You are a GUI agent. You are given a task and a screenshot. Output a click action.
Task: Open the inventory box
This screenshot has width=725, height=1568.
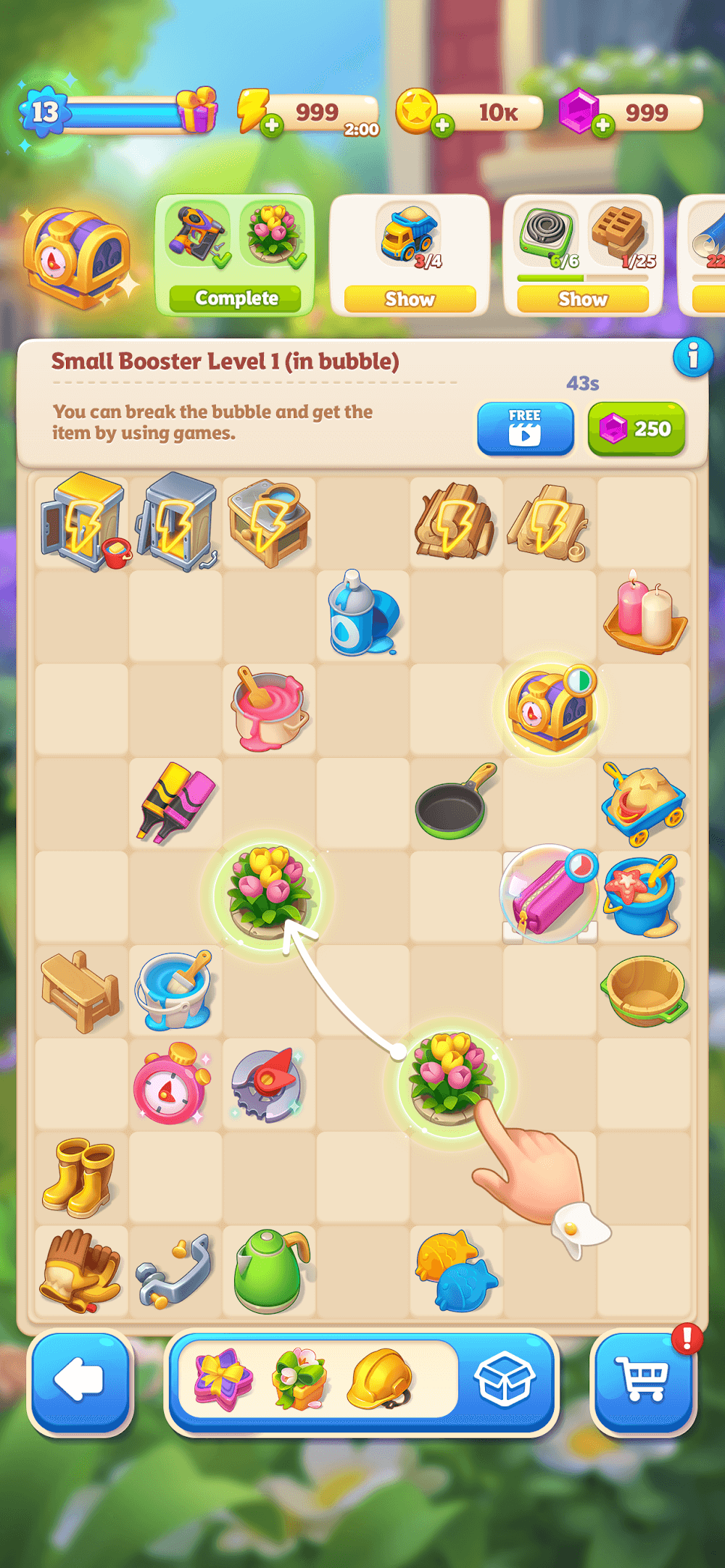point(505,1379)
